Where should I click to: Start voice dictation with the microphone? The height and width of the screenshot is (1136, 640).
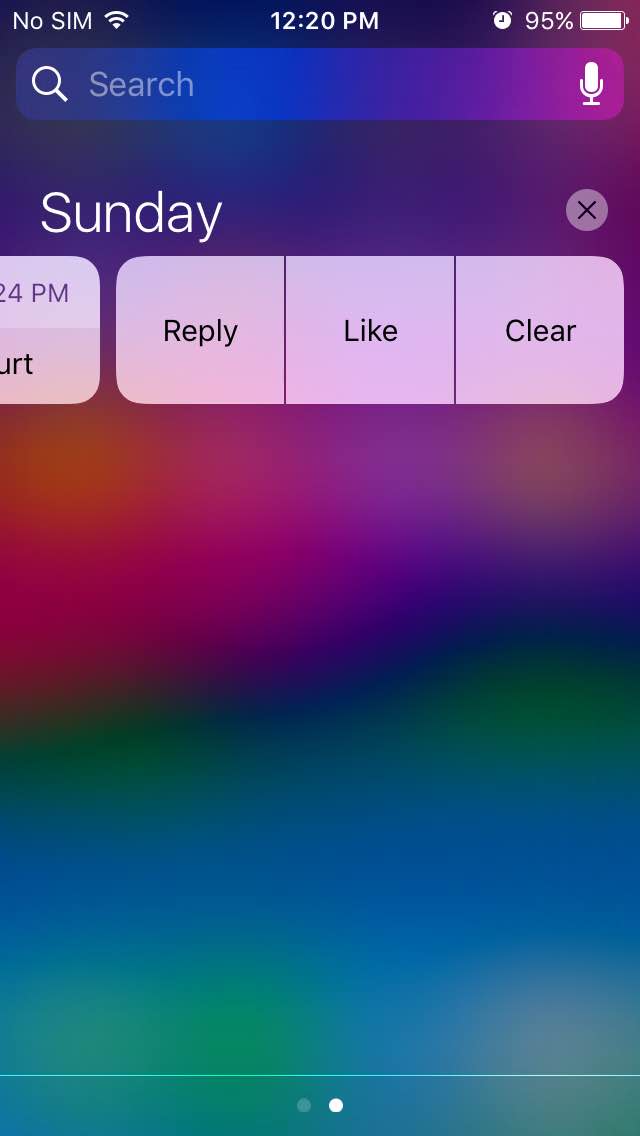pyautogui.click(x=591, y=84)
